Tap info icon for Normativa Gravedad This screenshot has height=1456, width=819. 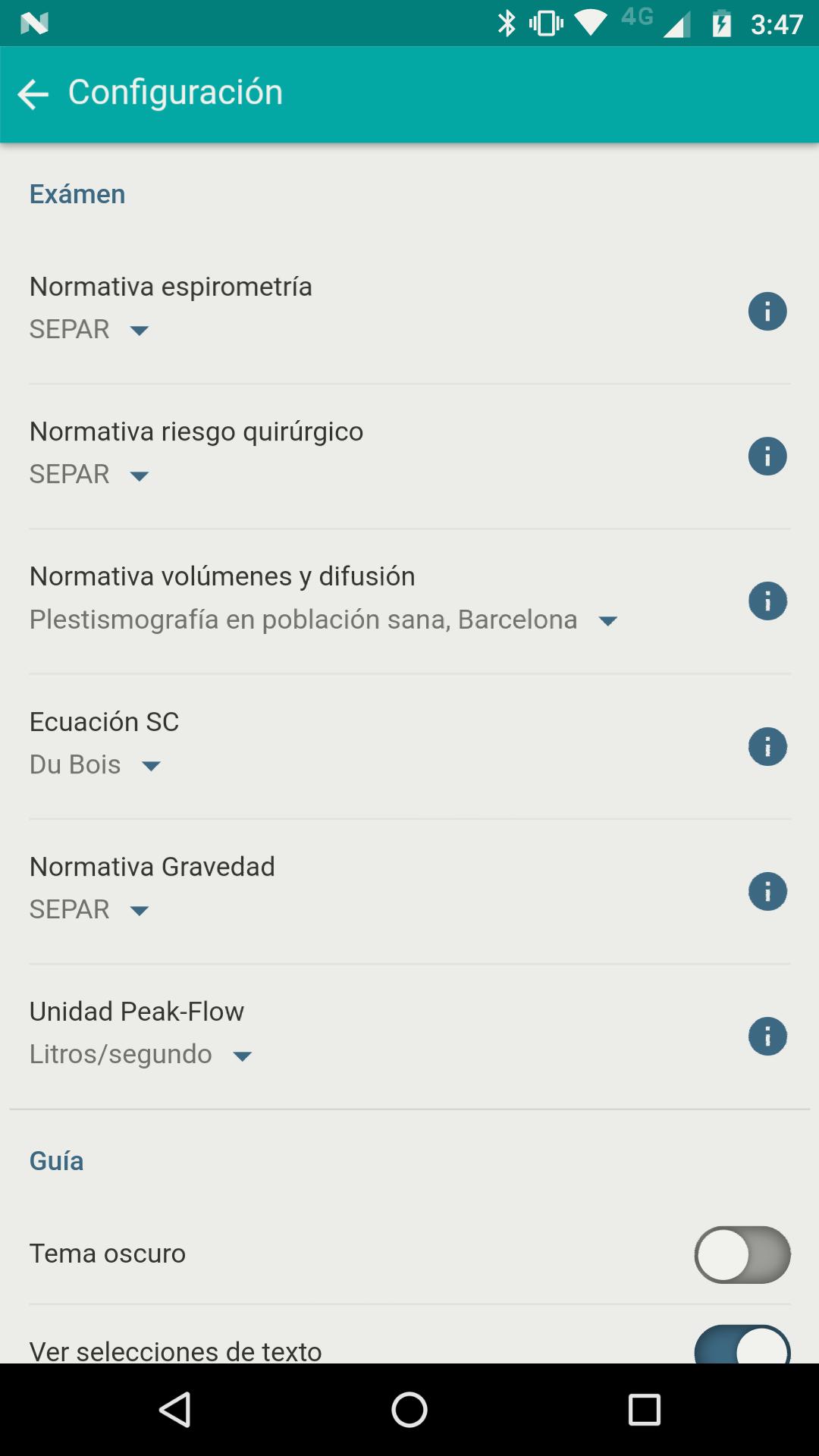(767, 891)
